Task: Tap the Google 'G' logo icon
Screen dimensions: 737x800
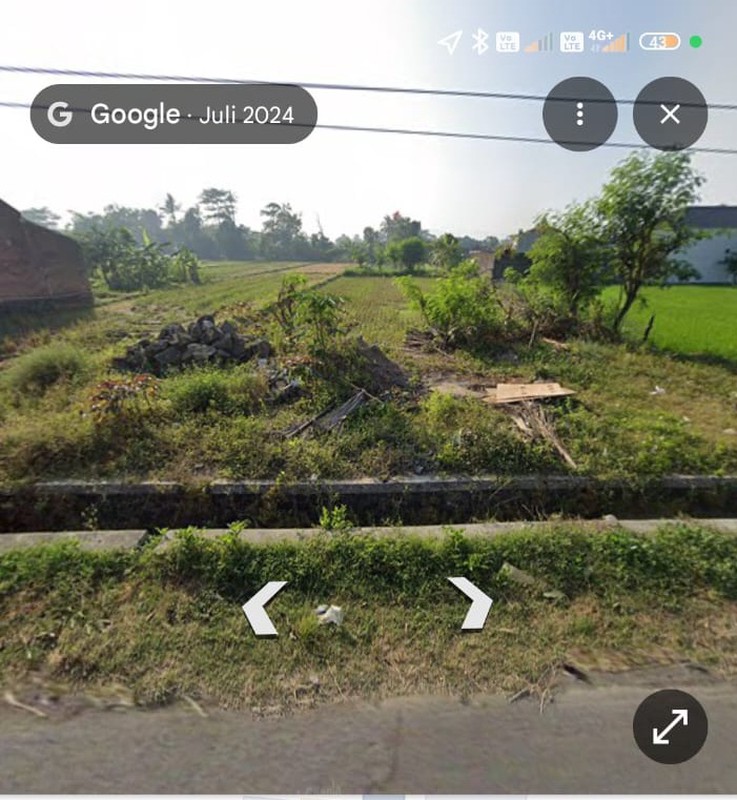Action: pyautogui.click(x=61, y=115)
